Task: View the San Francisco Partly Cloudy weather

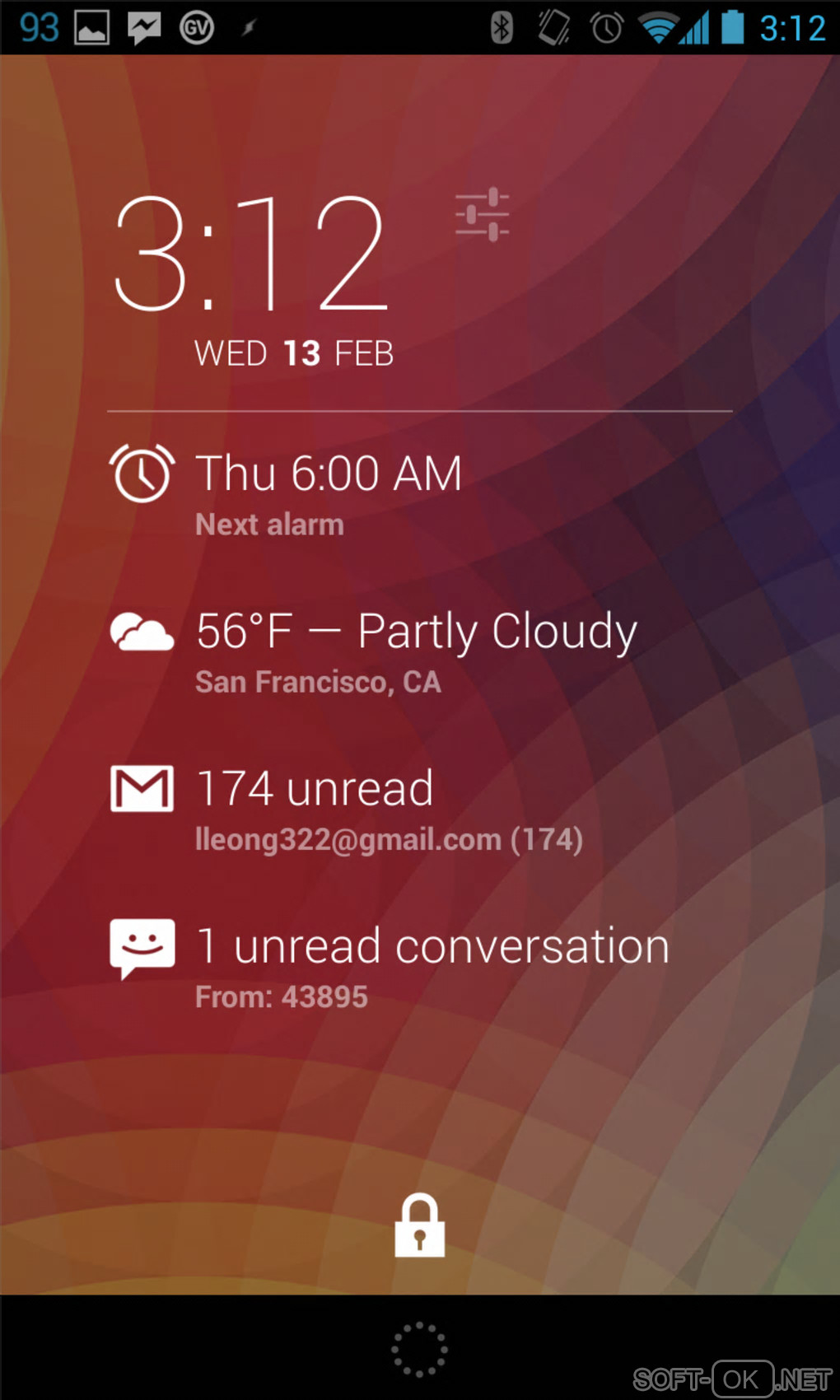Action: [x=416, y=649]
